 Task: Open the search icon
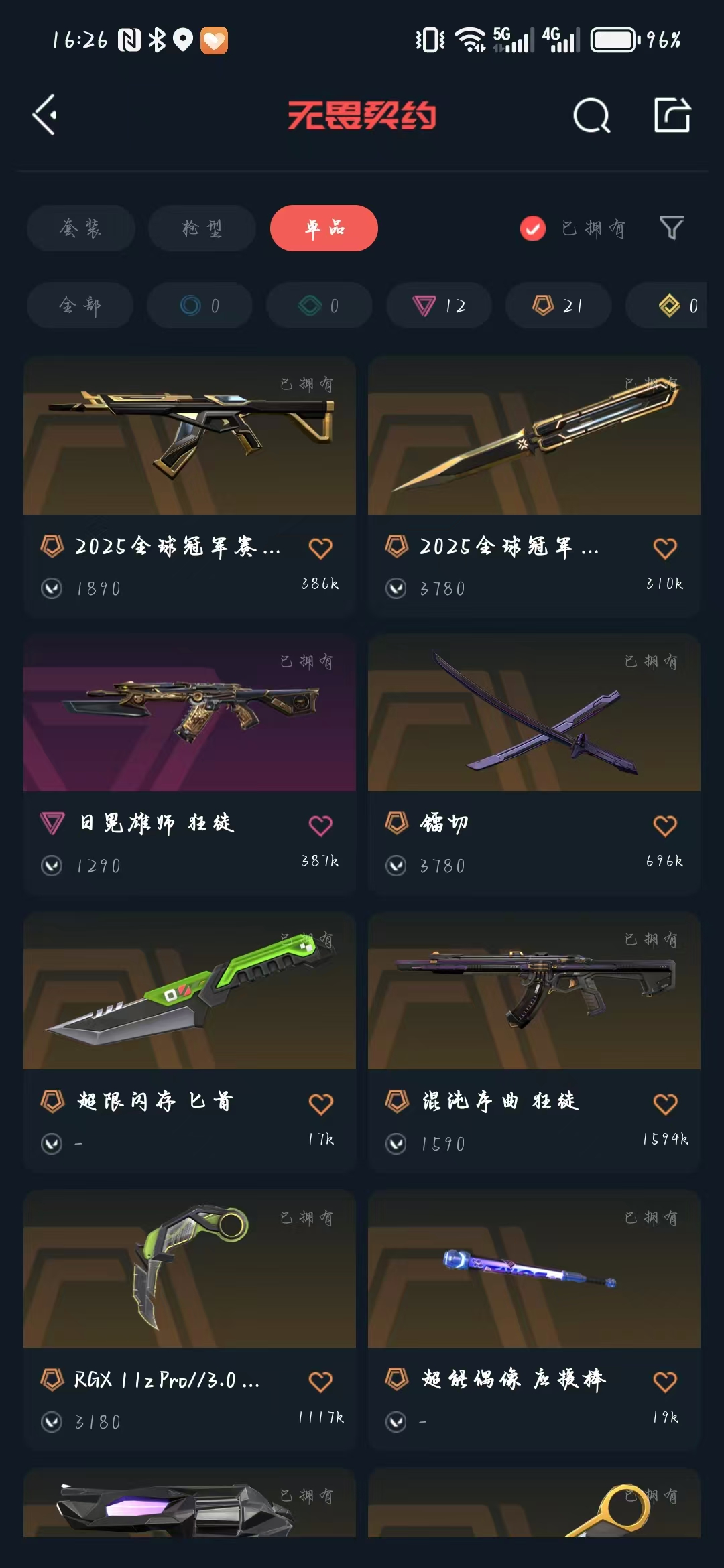tap(591, 116)
